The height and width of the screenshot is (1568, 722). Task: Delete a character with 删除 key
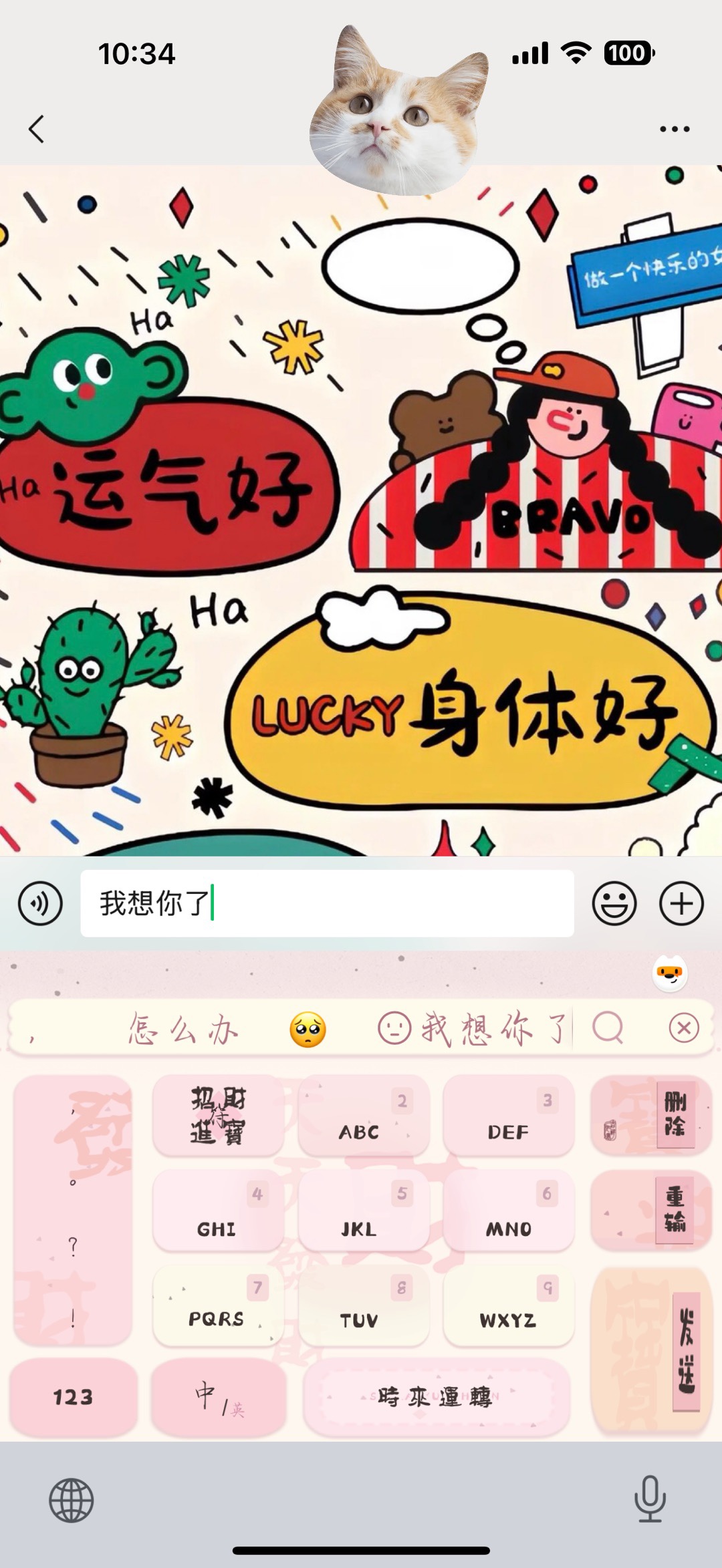click(650, 1116)
